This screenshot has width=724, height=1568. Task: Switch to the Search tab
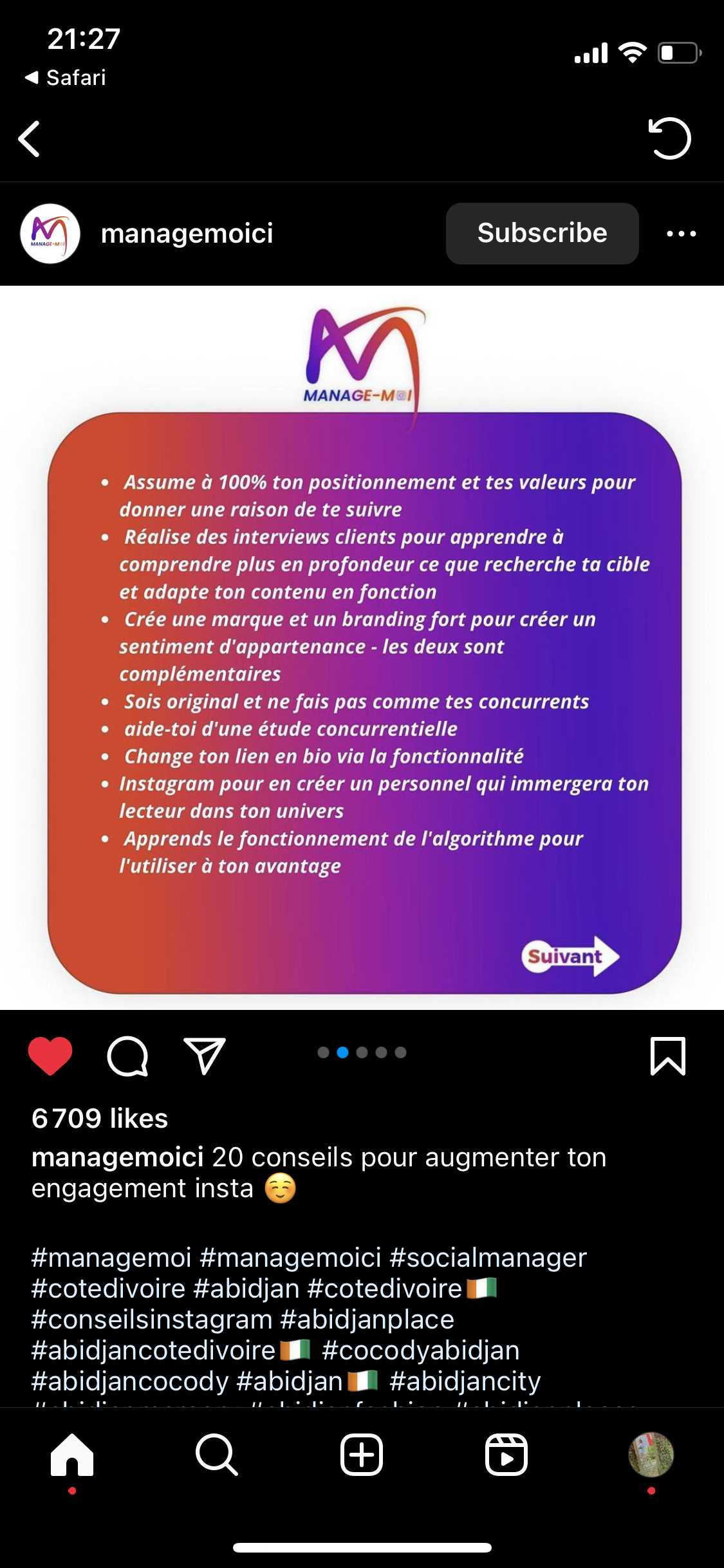[217, 1455]
